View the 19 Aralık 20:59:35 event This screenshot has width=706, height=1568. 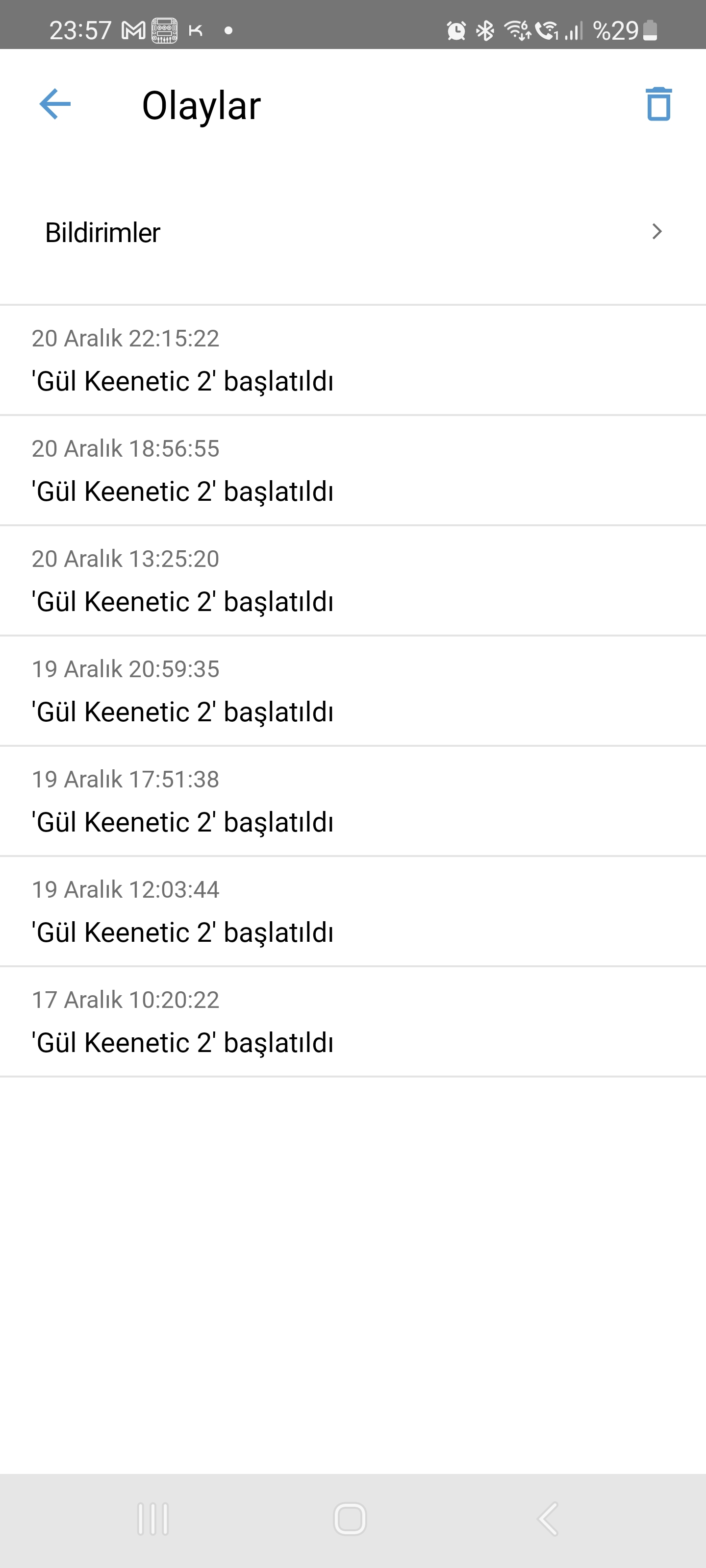pyautogui.click(x=353, y=691)
